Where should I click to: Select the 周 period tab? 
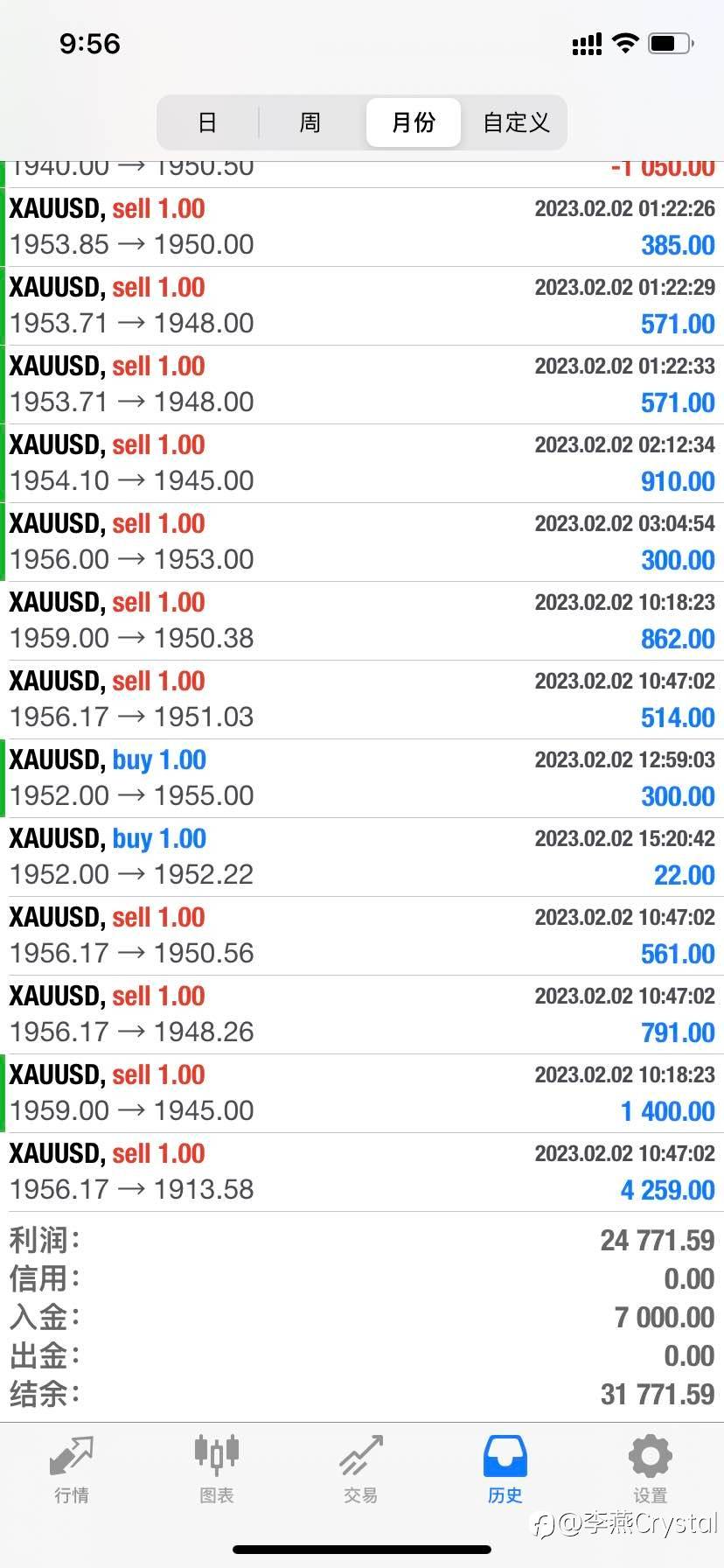point(310,122)
